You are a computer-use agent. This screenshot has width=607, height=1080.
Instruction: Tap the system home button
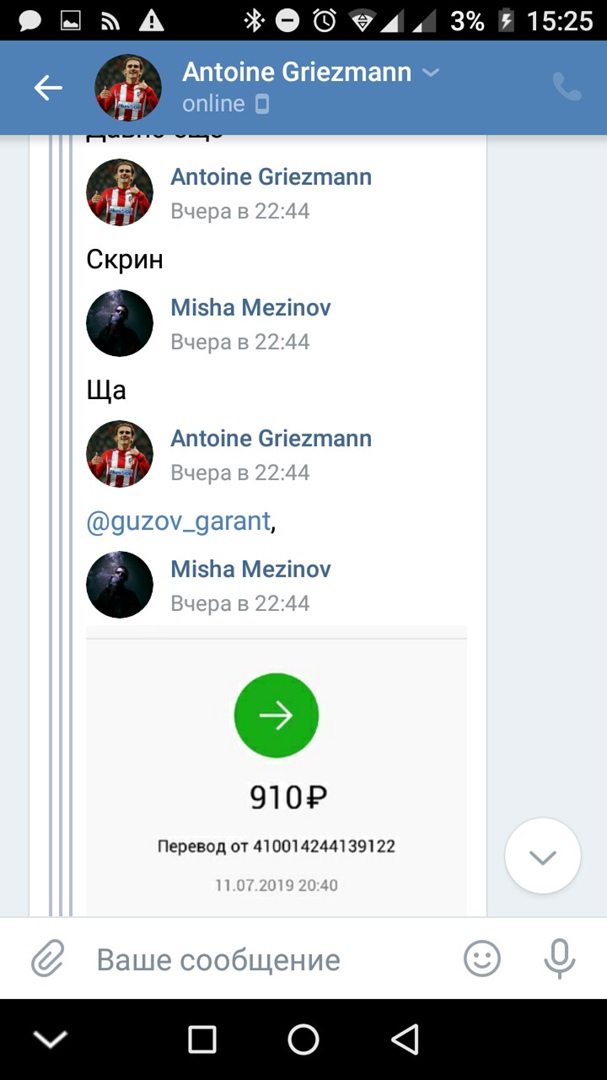(303, 1040)
